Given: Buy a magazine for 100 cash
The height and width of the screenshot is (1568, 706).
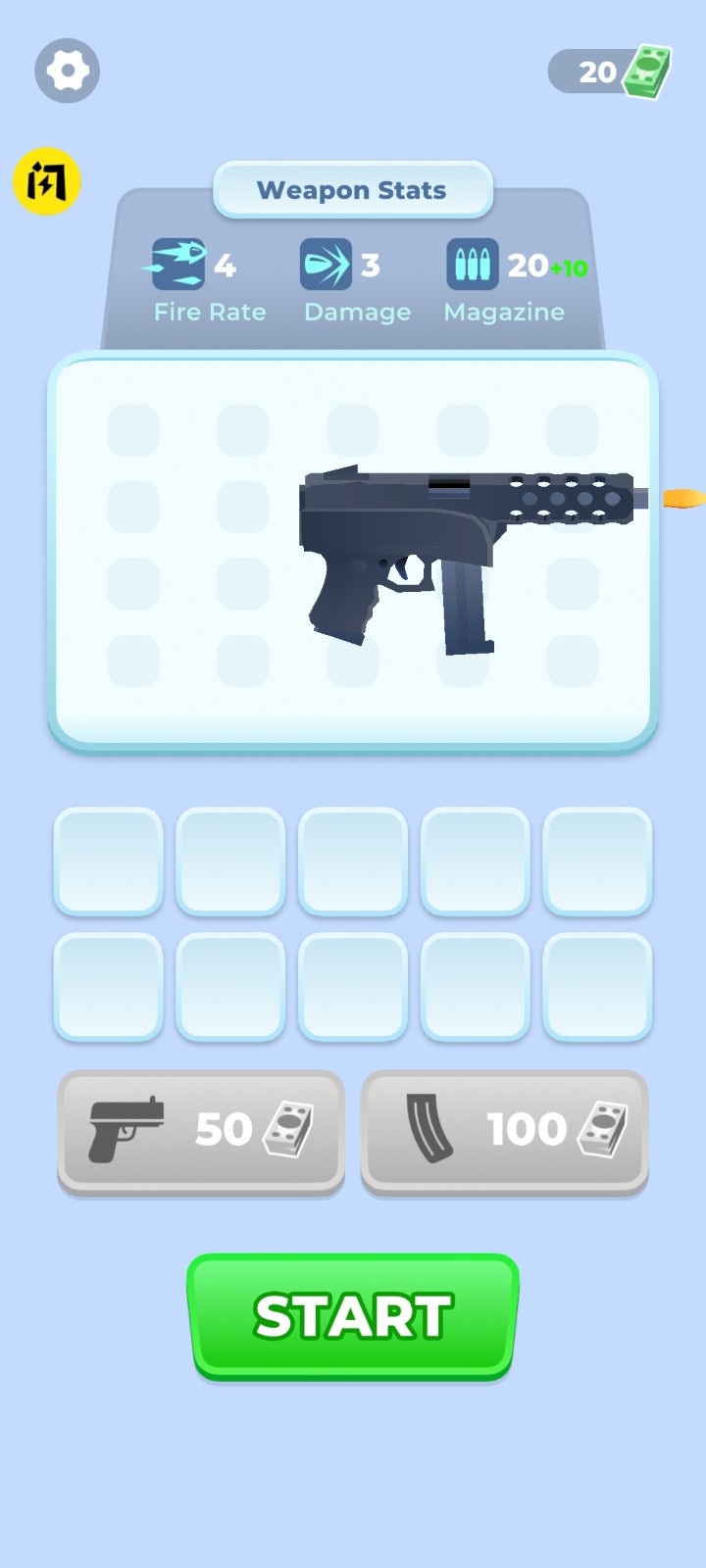Looking at the screenshot, I should [x=504, y=1130].
